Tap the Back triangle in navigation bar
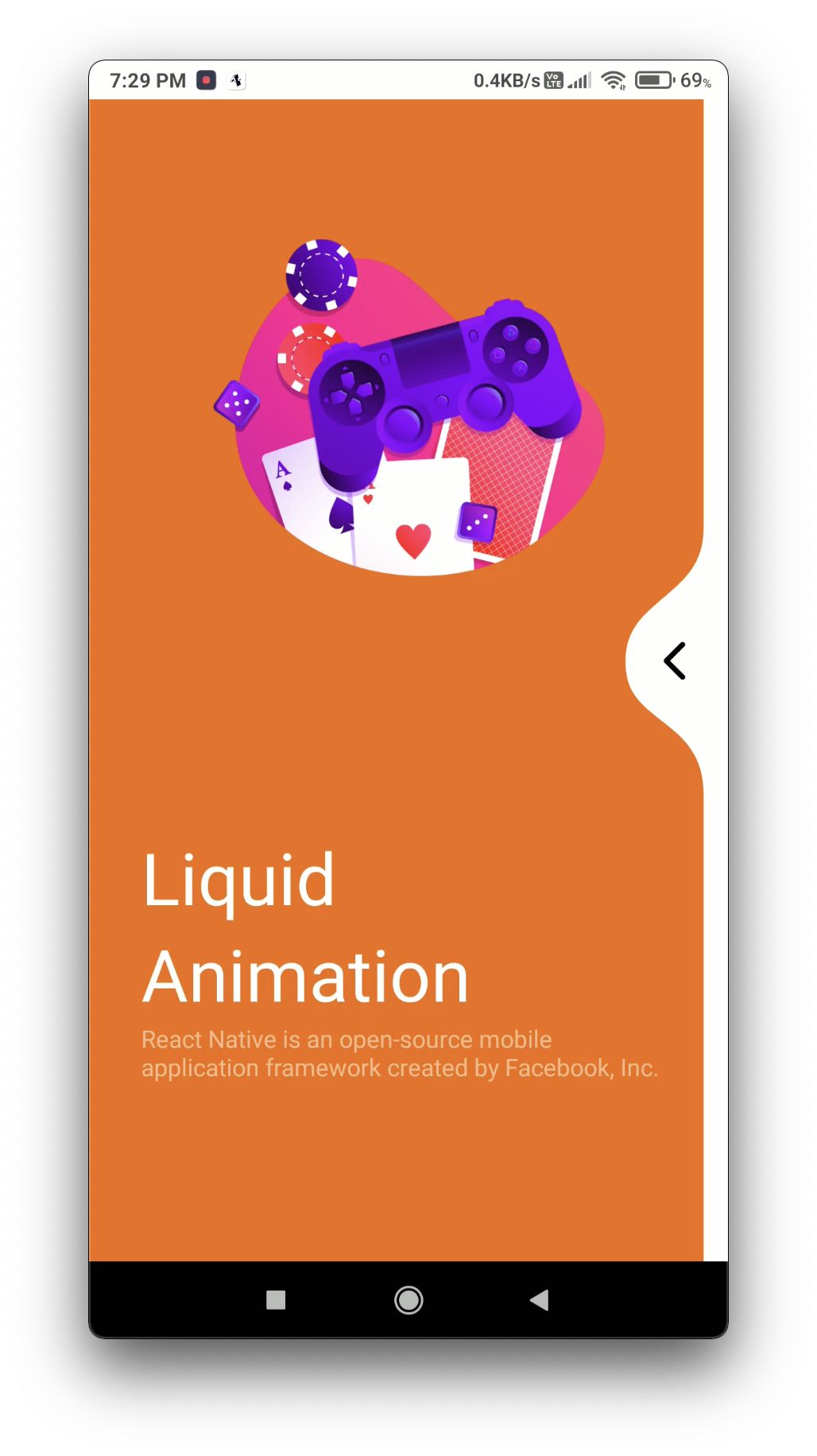The width and height of the screenshot is (817, 1456). coord(540,1299)
